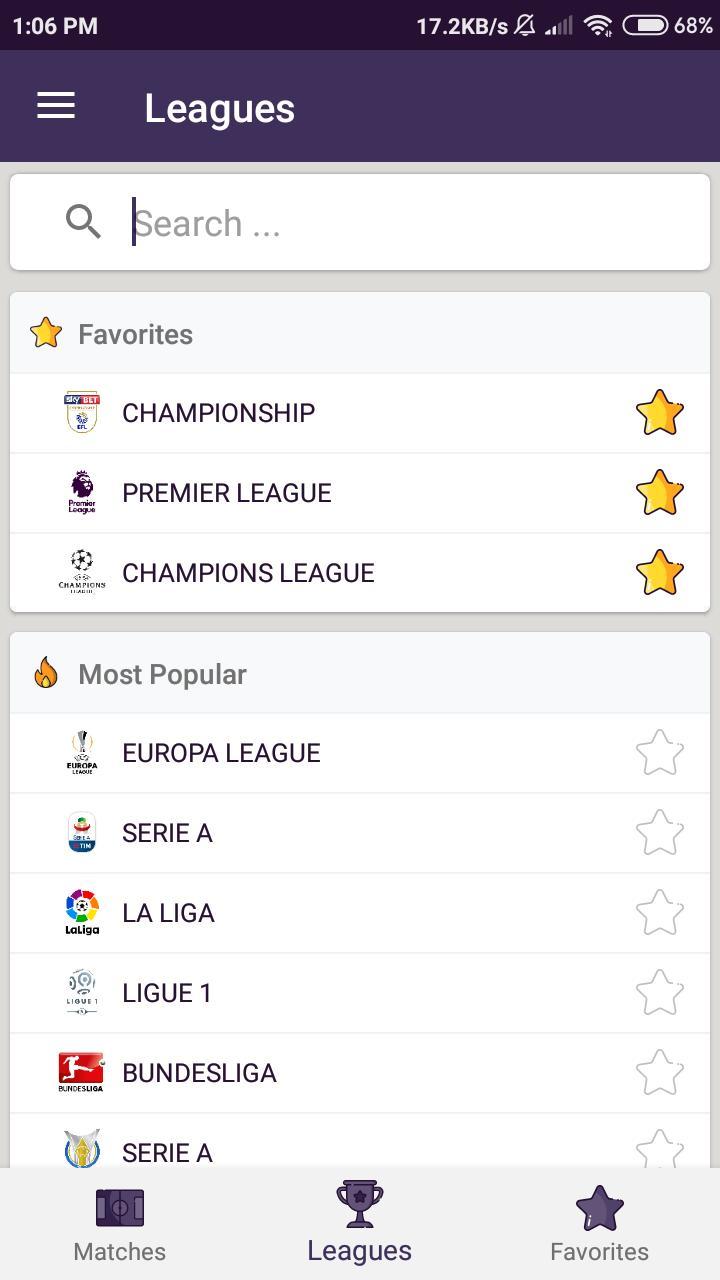Click the Premier League badge
720x1280 pixels.
click(x=81, y=492)
